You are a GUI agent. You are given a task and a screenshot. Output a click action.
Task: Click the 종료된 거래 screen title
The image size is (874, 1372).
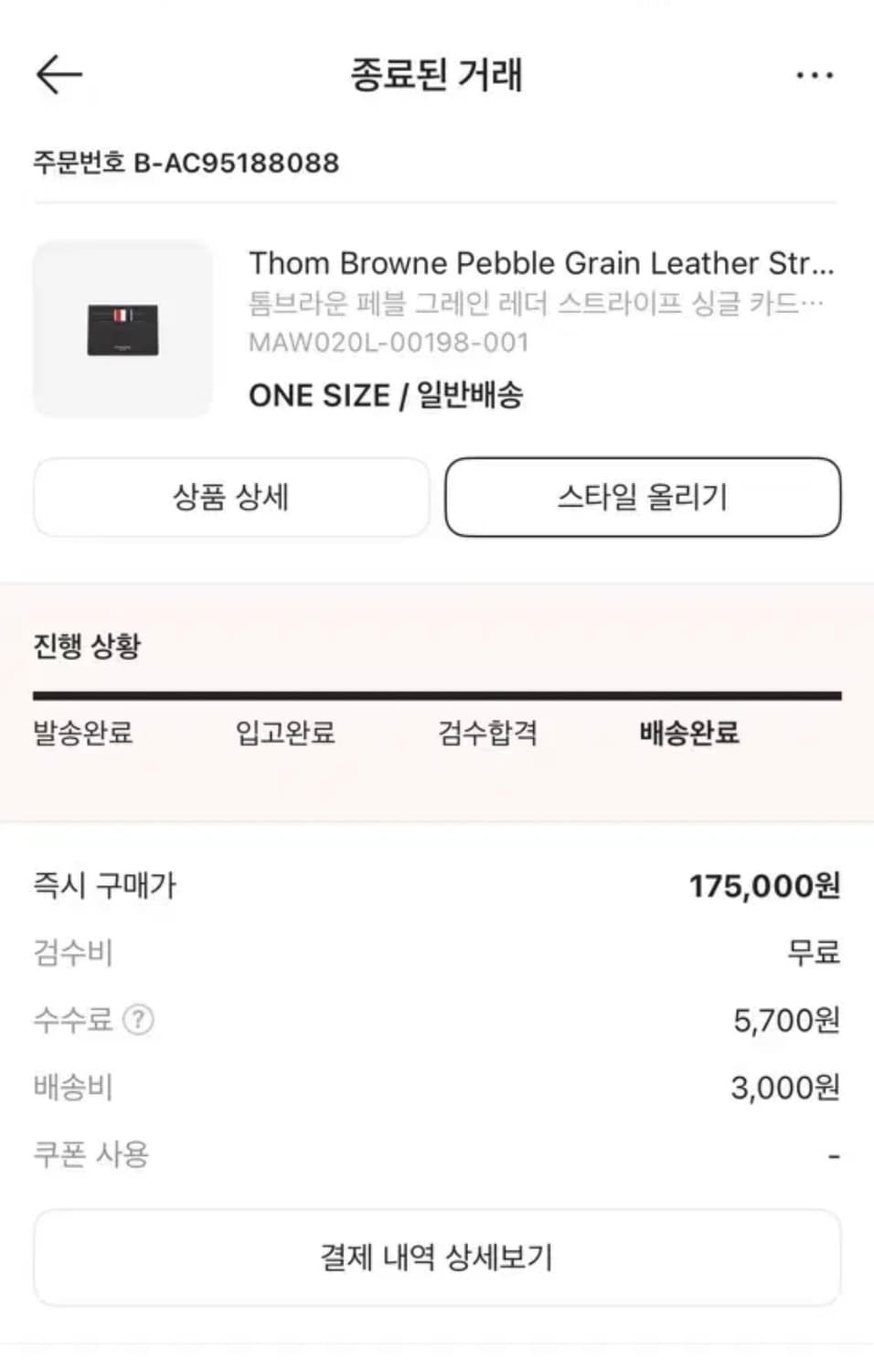[x=436, y=77]
